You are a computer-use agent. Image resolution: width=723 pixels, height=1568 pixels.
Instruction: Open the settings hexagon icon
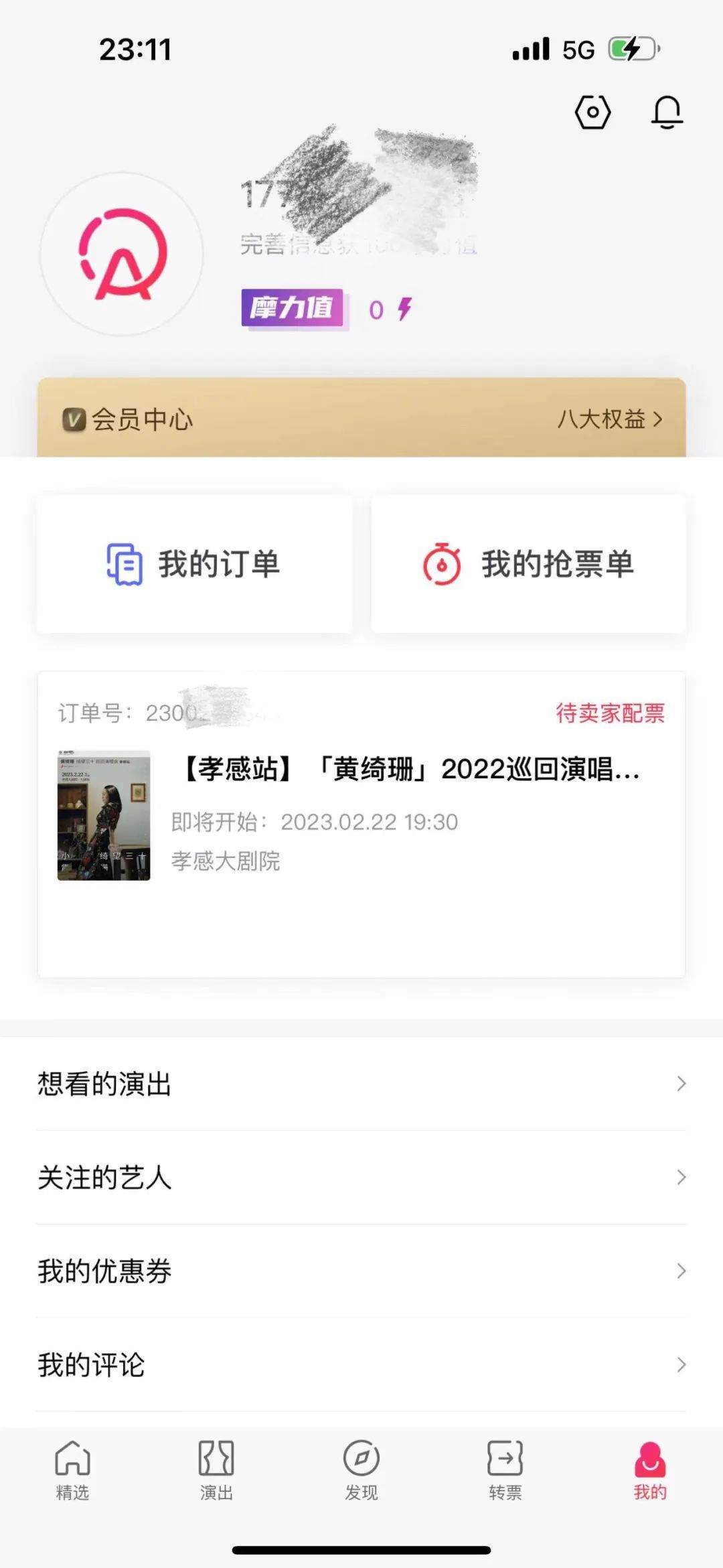(x=592, y=112)
